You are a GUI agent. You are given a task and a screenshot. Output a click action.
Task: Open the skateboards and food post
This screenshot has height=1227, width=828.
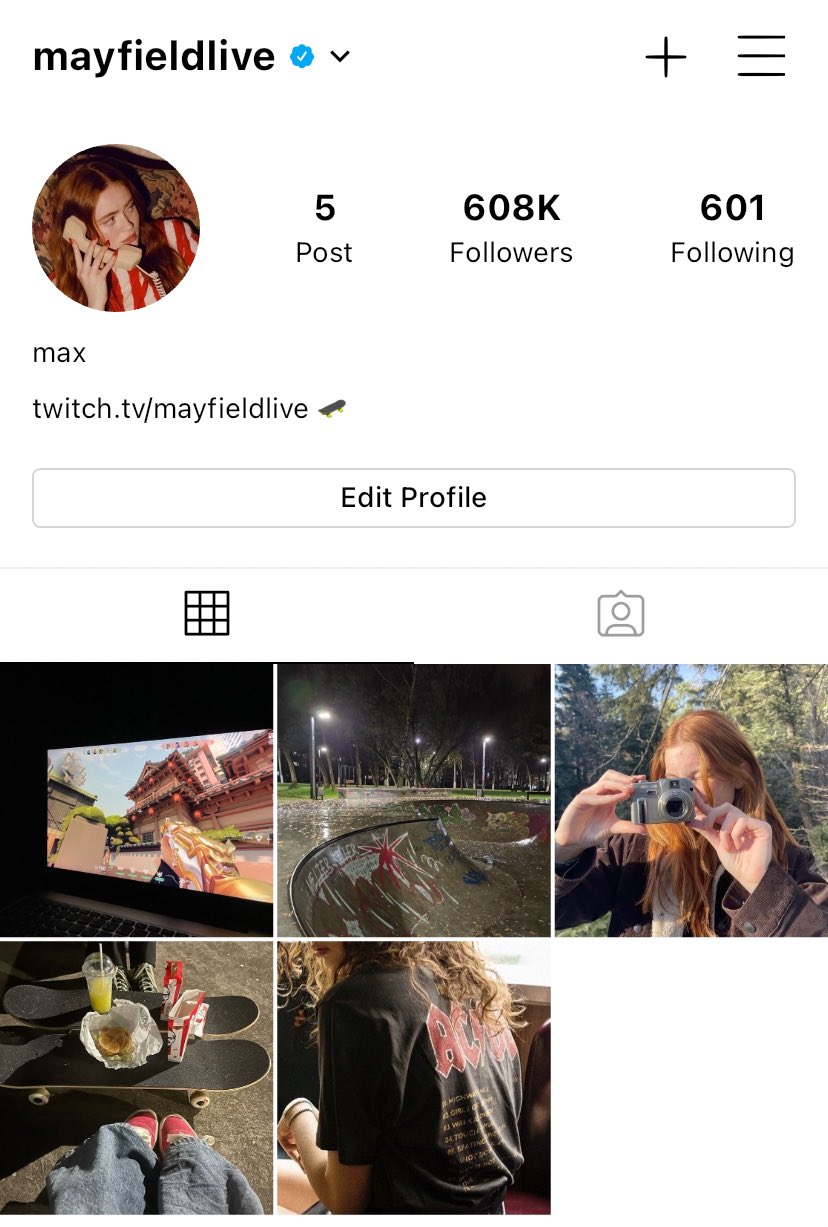(136, 1077)
